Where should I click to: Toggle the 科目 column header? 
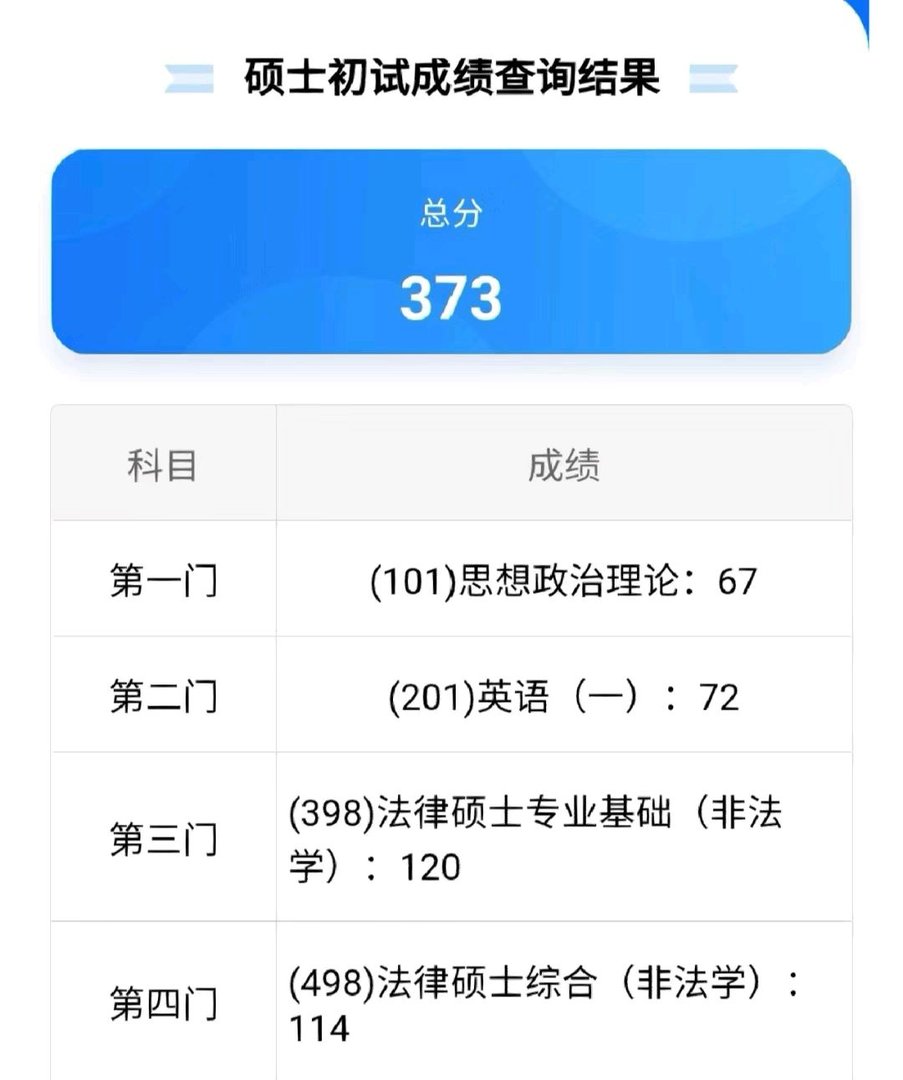160,462
